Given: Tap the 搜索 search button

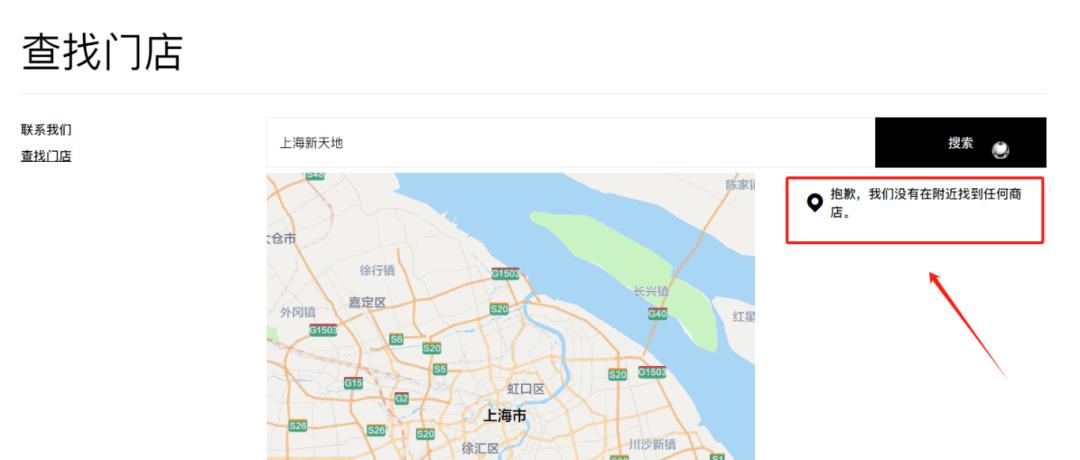Looking at the screenshot, I should click(960, 143).
